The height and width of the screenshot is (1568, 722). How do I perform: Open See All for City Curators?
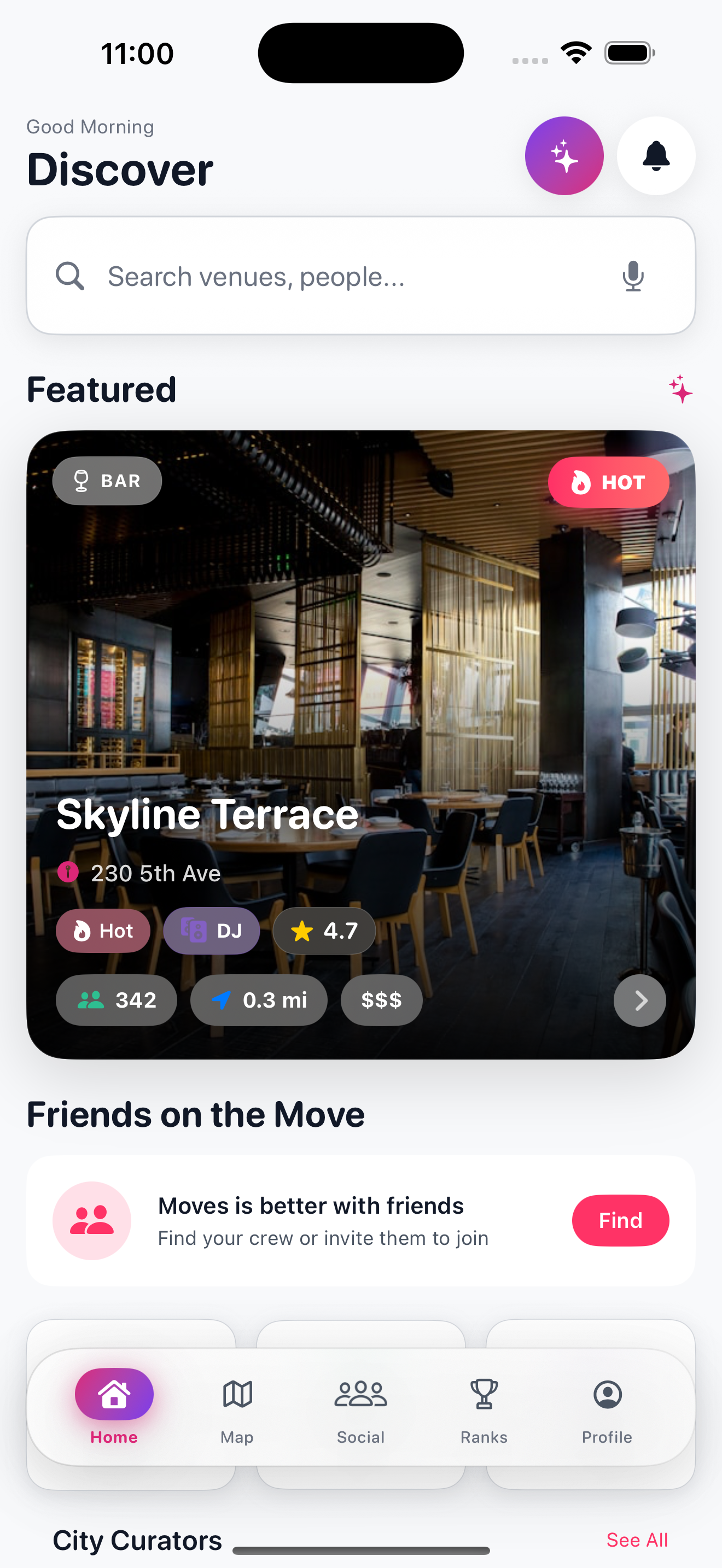click(x=636, y=1539)
